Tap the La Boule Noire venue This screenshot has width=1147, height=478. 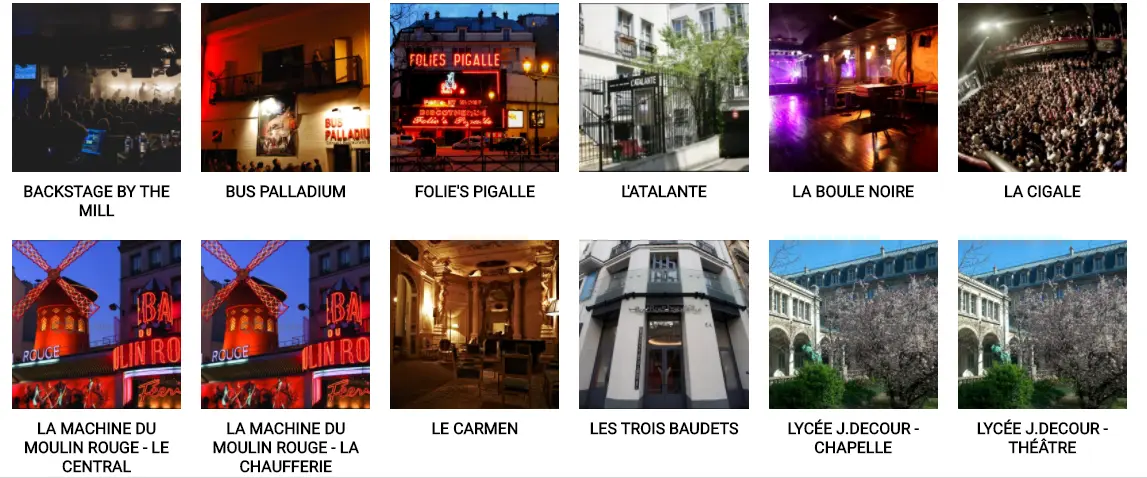[x=853, y=88]
